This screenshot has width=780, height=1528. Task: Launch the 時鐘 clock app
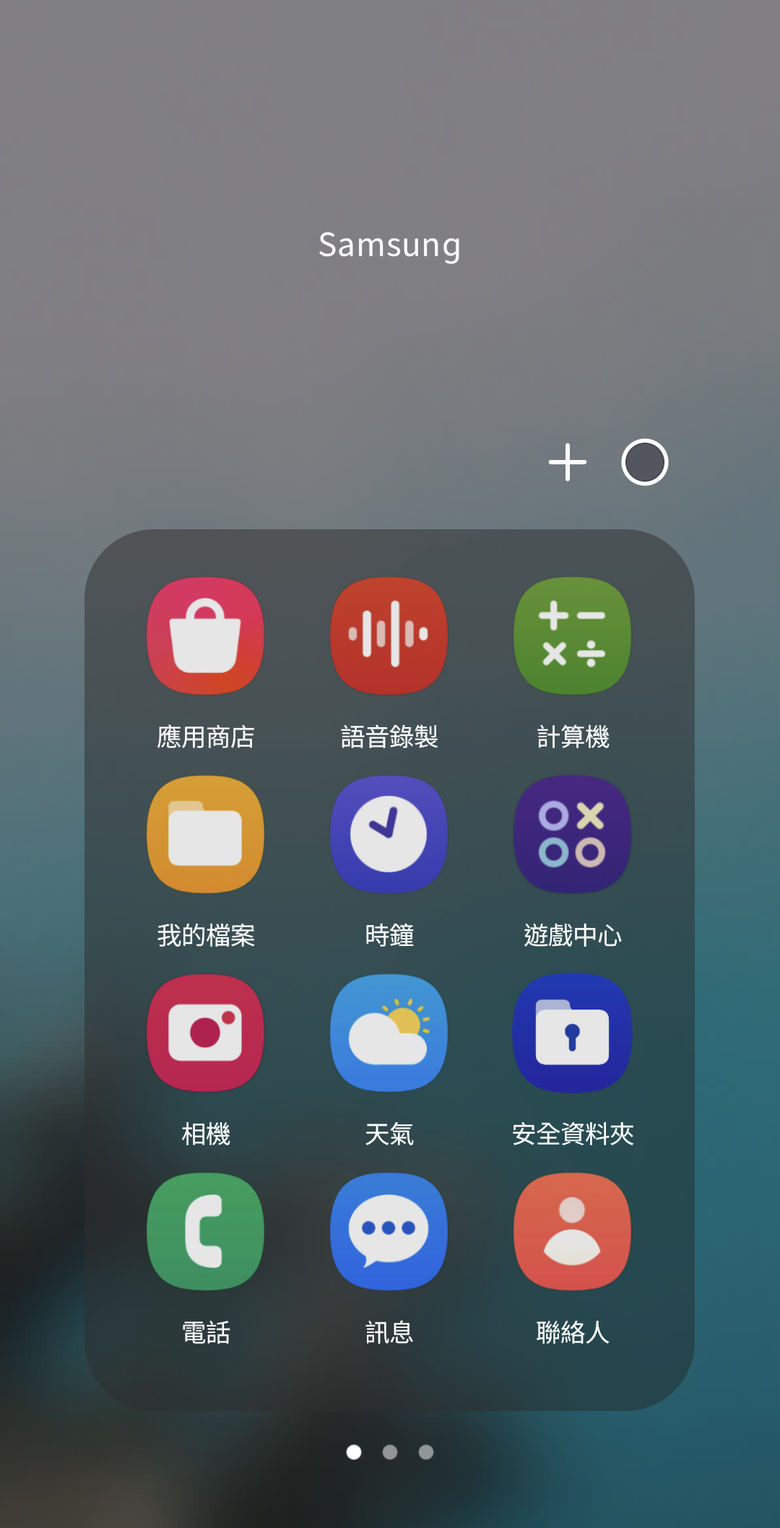[x=389, y=834]
